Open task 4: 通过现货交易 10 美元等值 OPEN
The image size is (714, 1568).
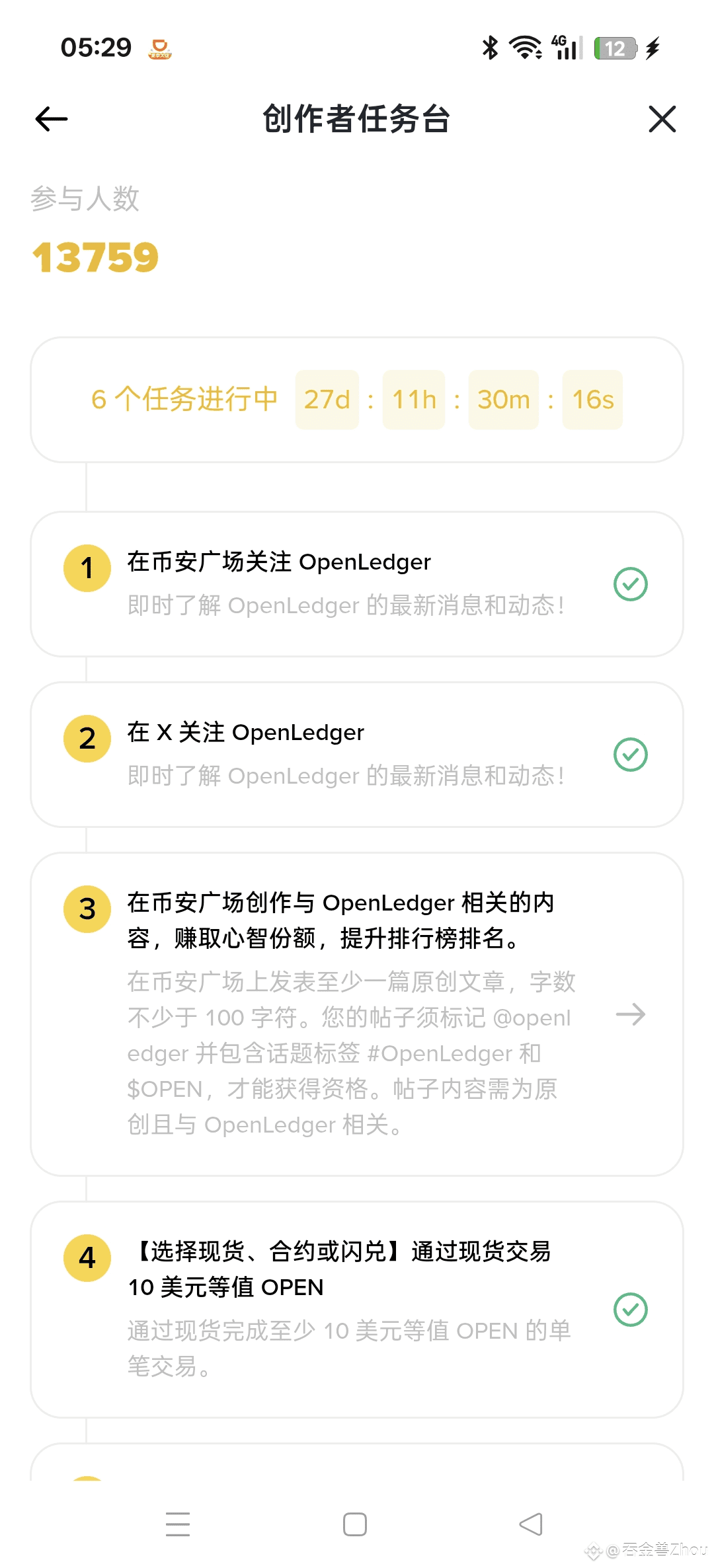click(357, 1309)
